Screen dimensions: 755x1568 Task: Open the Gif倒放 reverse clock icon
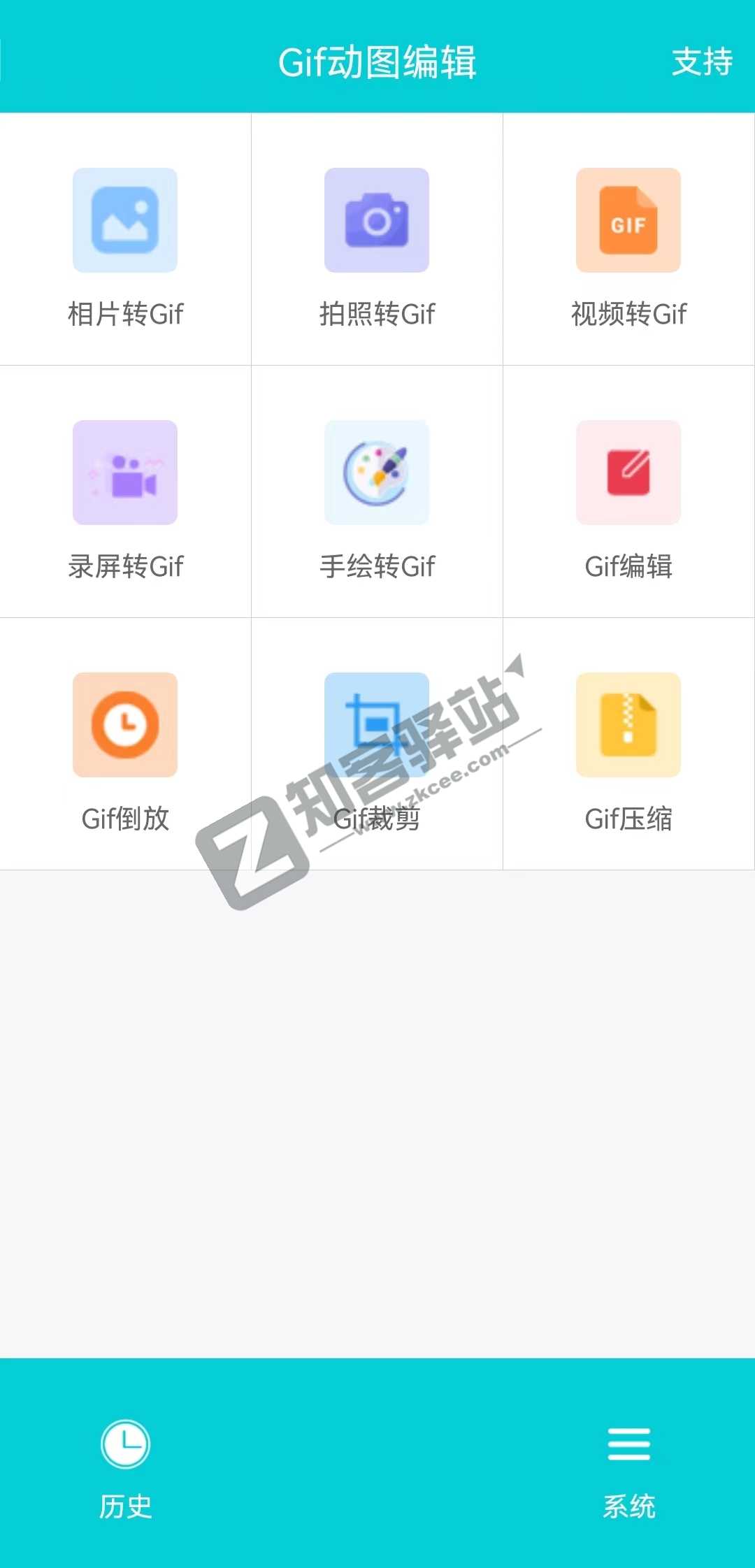coord(124,725)
